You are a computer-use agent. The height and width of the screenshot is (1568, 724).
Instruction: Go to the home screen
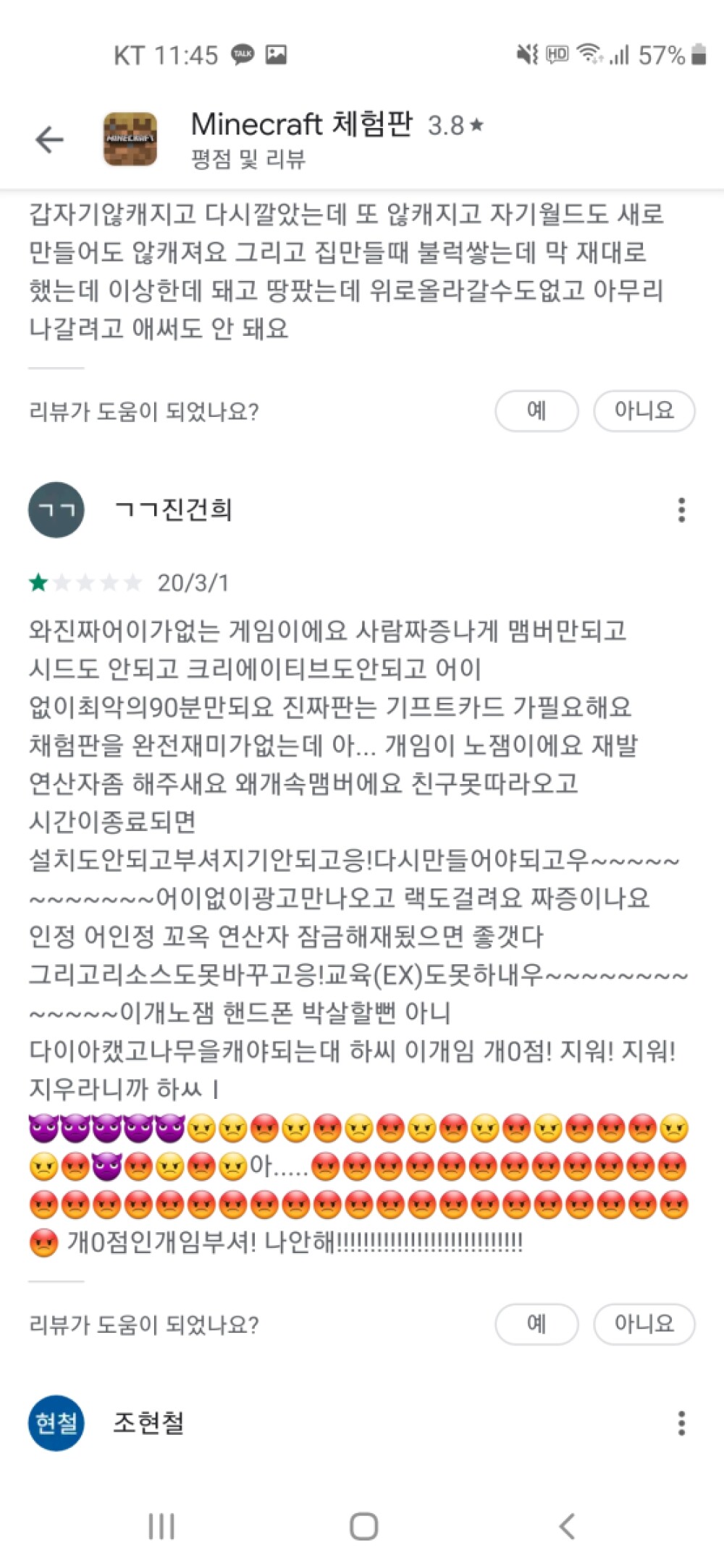click(363, 1526)
